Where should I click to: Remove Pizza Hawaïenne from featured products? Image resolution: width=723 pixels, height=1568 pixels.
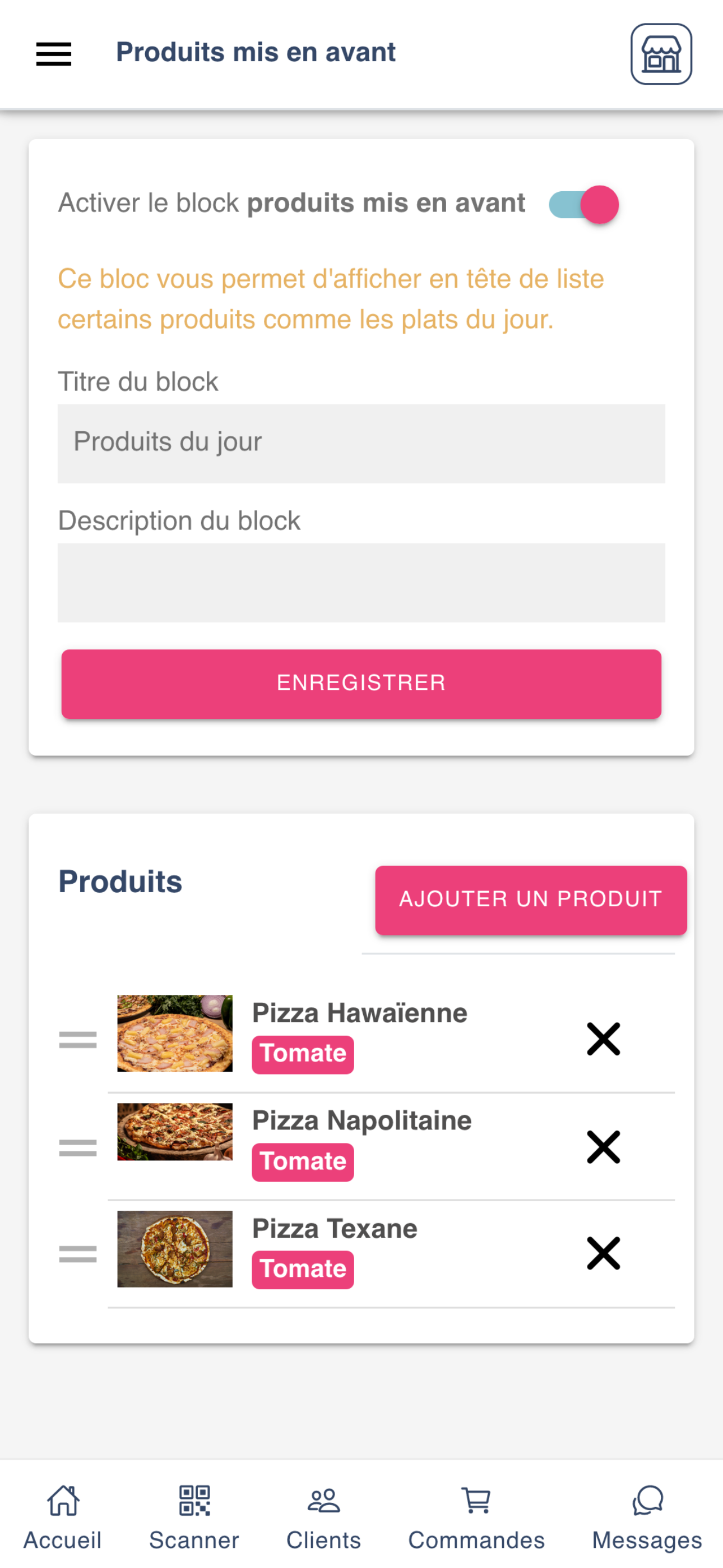click(x=603, y=1039)
